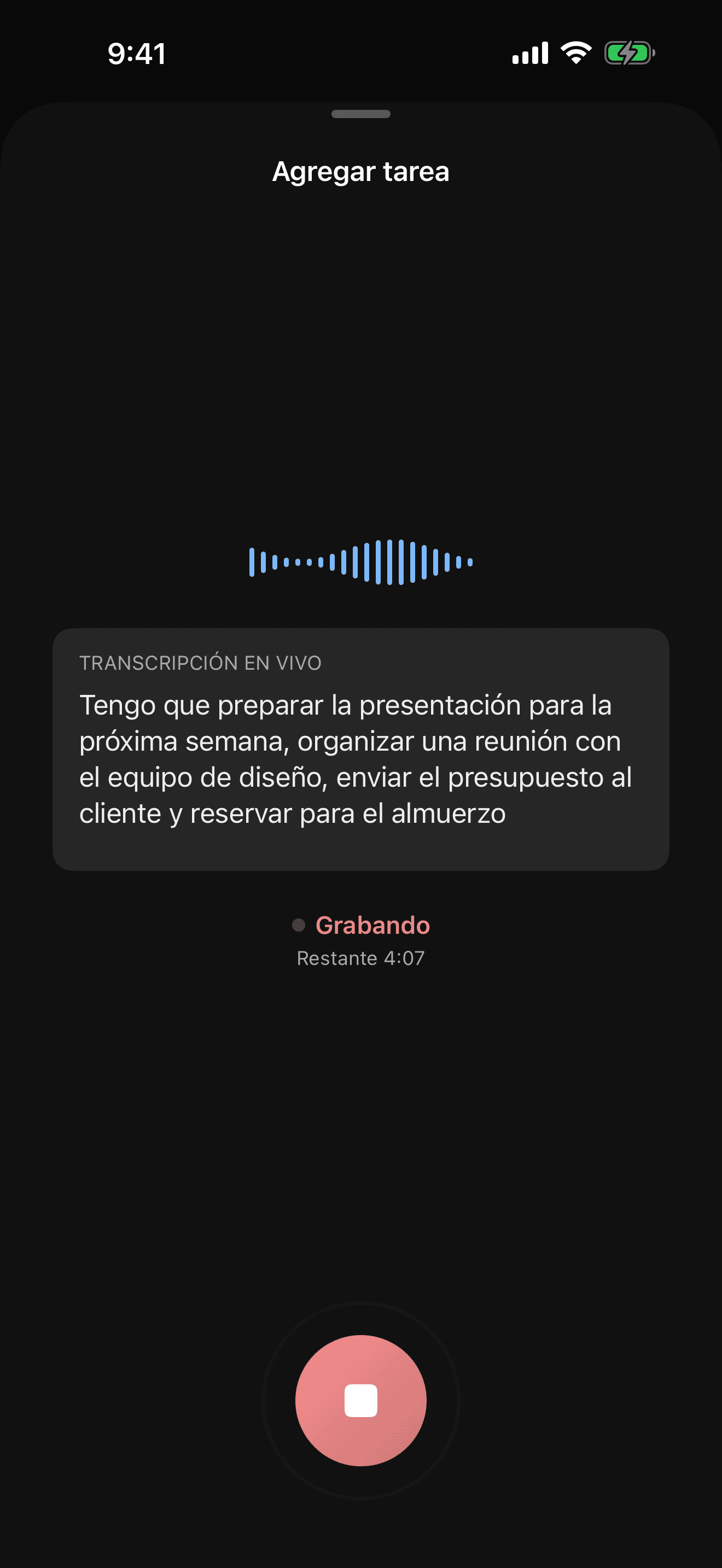722x1568 pixels.
Task: Toggle the microphone capture off
Action: (360, 1401)
